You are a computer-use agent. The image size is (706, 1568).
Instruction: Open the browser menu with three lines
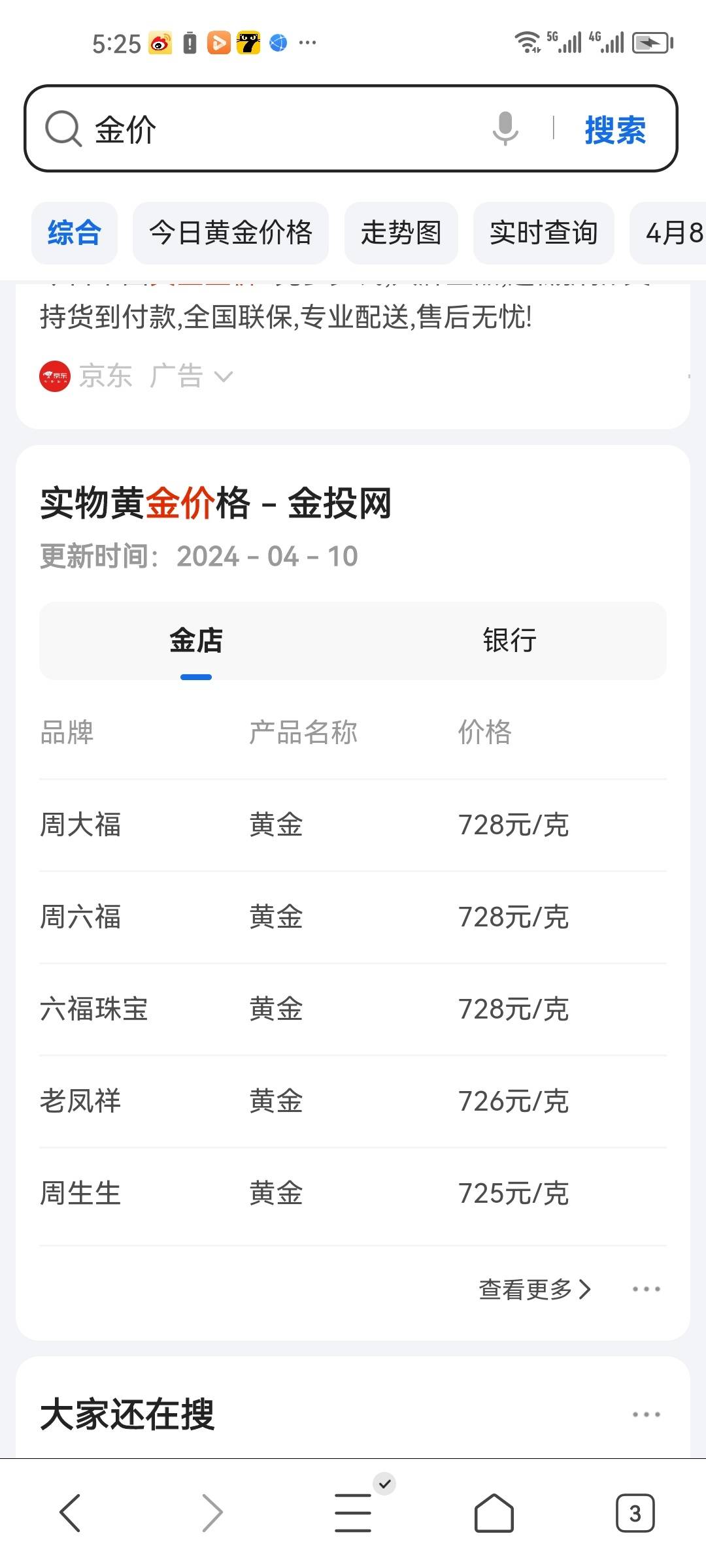pos(353,1512)
